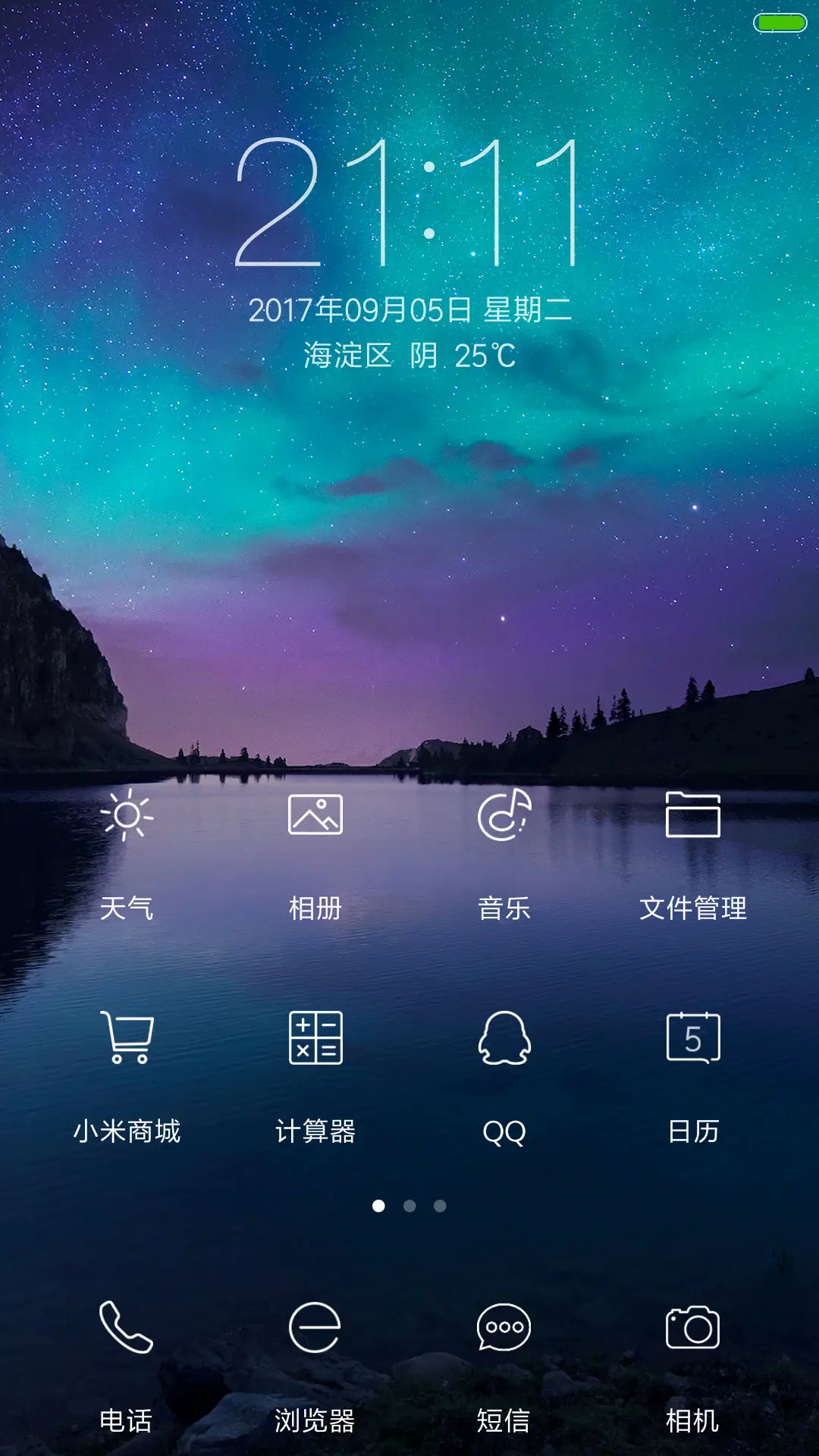Open weather details via 海淀区 阴 25℃
Screen dimensions: 819x1456
click(409, 356)
